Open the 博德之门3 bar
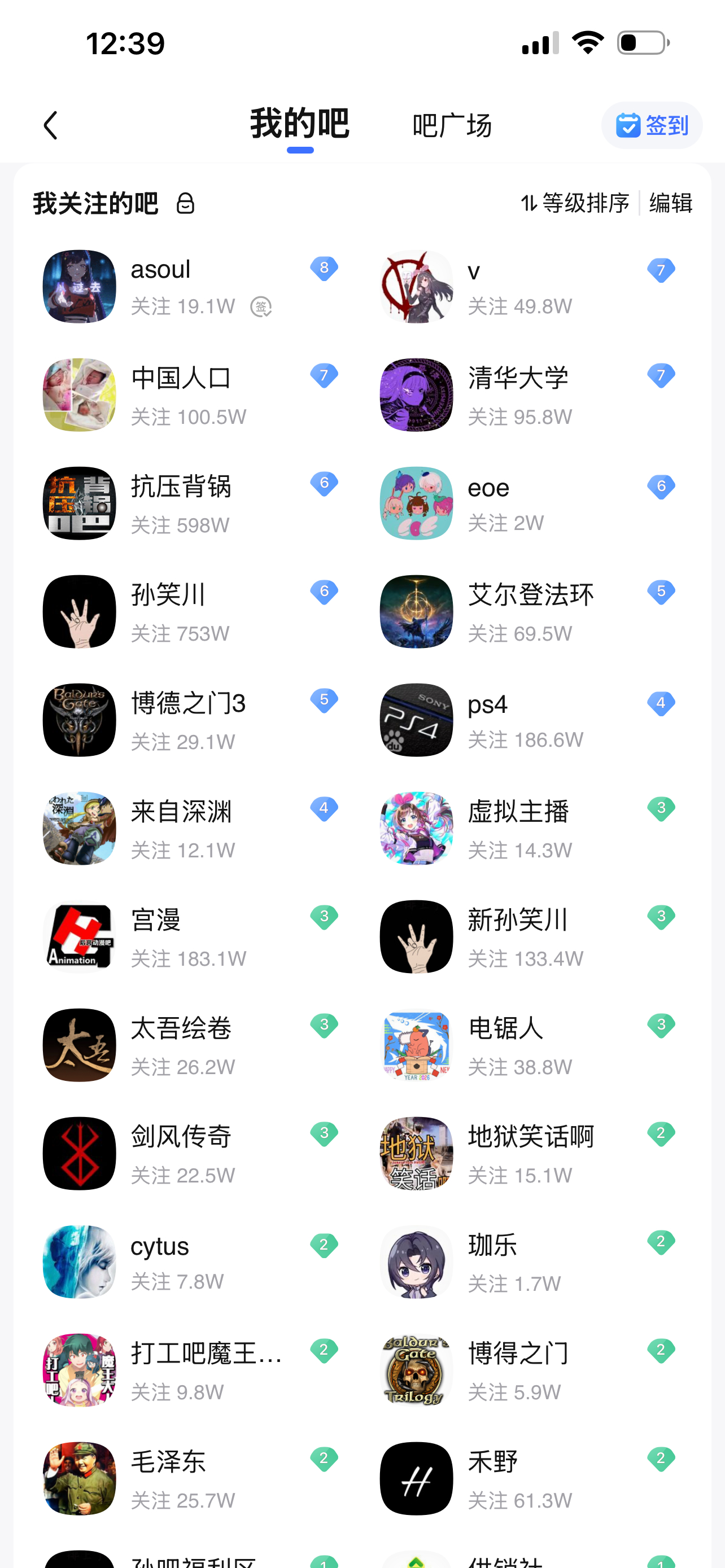Image resolution: width=725 pixels, height=1568 pixels. pyautogui.click(x=182, y=720)
